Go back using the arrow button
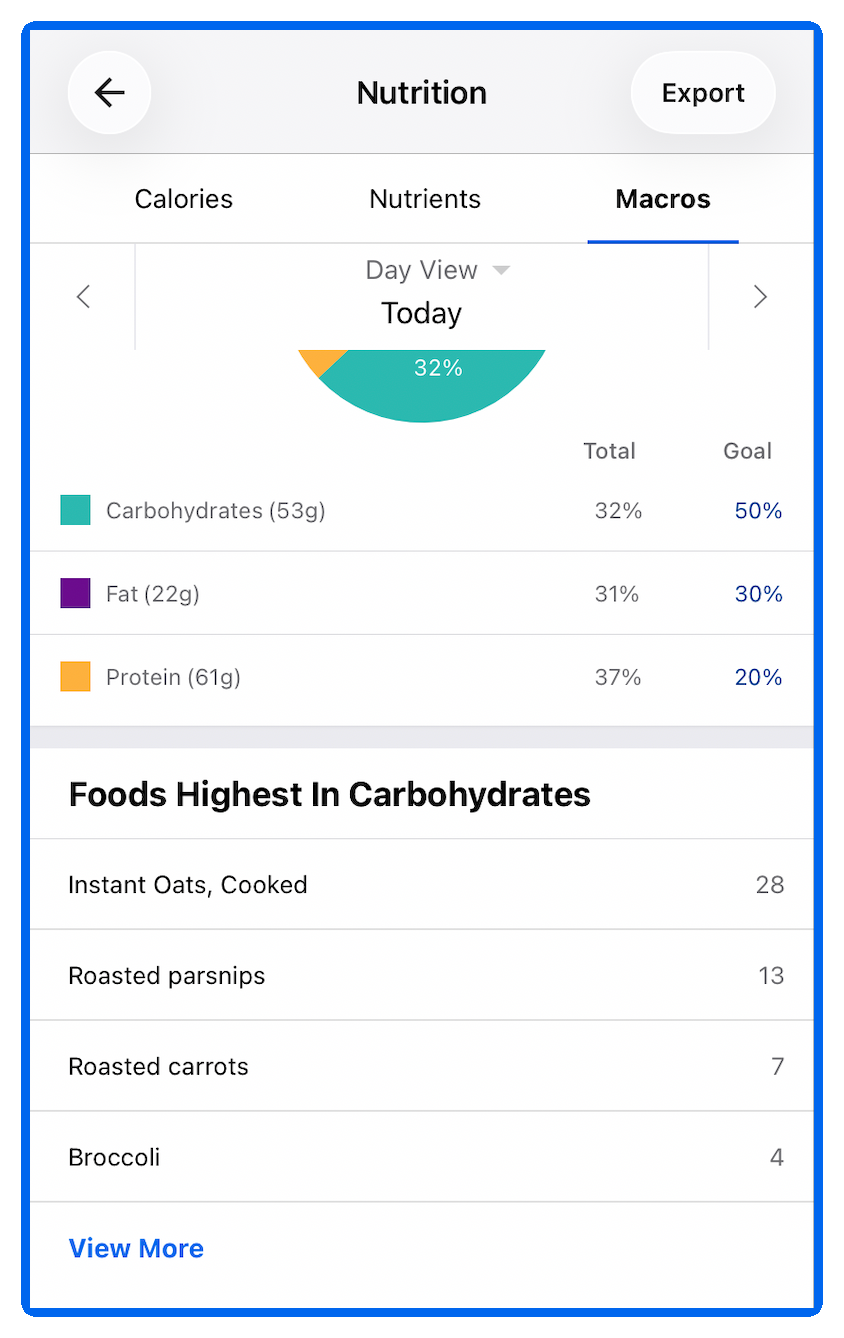This screenshot has width=844, height=1338. (x=109, y=93)
